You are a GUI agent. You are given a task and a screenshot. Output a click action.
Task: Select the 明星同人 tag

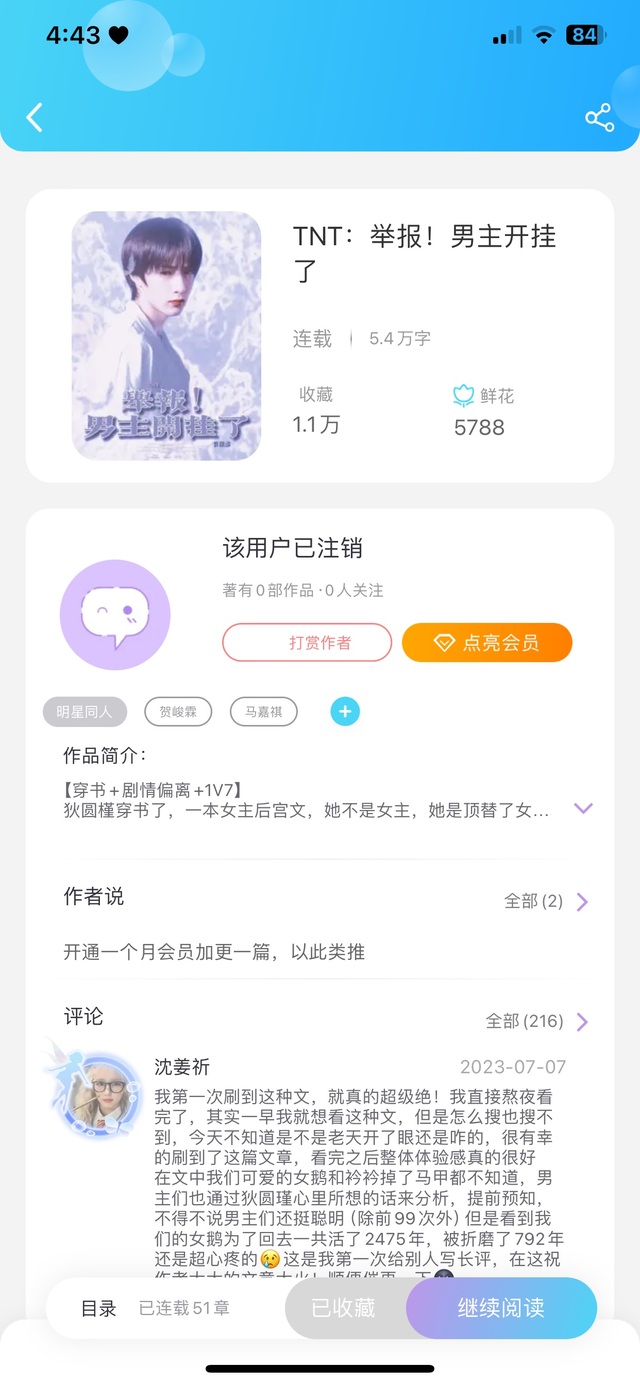coord(84,712)
